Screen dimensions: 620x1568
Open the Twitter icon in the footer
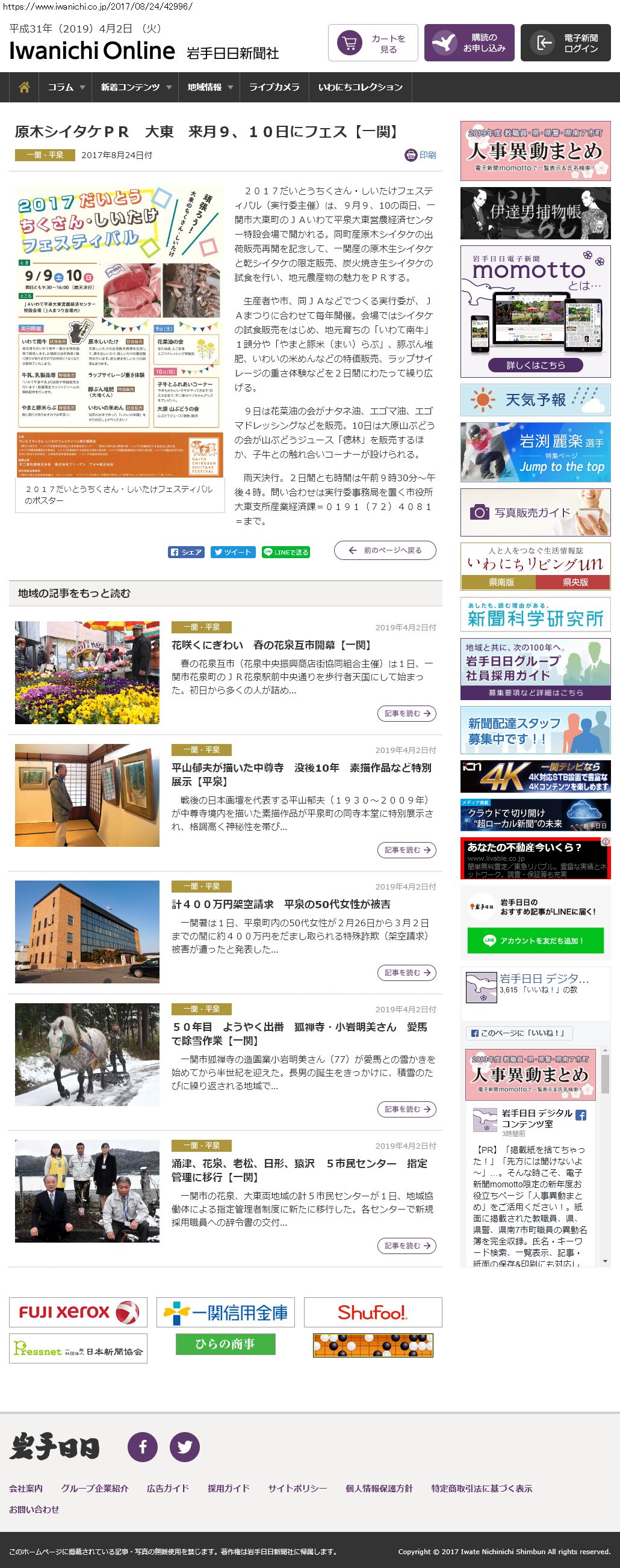click(x=185, y=1447)
